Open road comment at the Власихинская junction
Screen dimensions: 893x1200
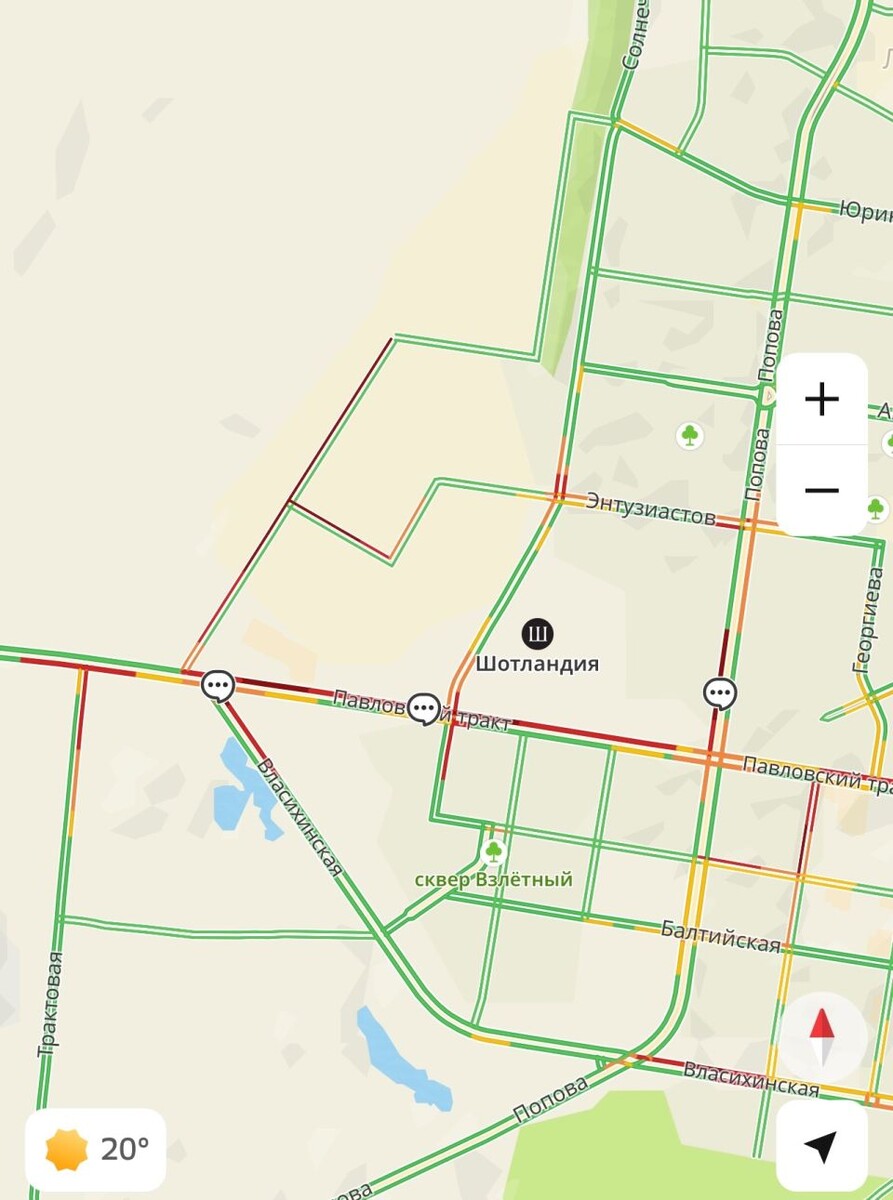[x=218, y=687]
